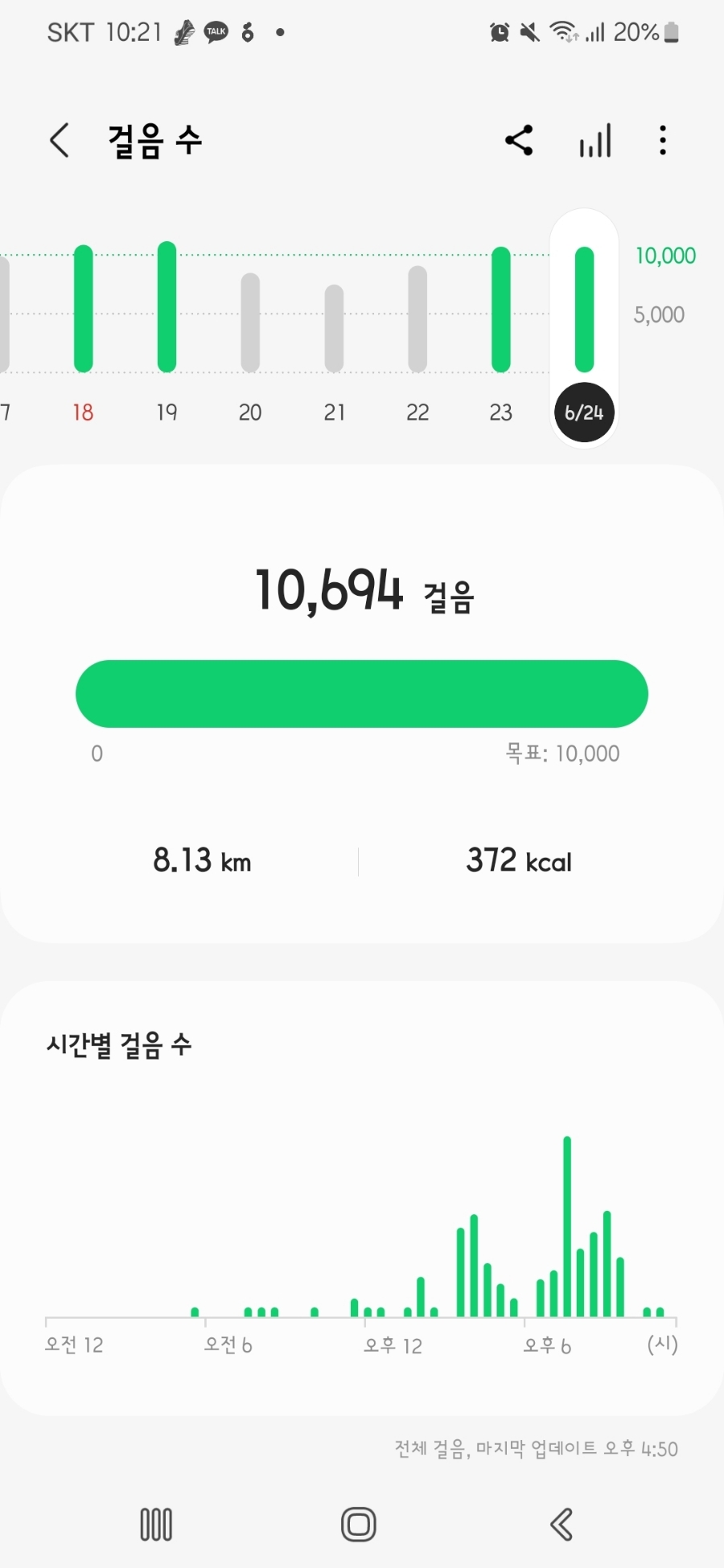
Task: Select the bar for day 23
Action: coord(501,310)
